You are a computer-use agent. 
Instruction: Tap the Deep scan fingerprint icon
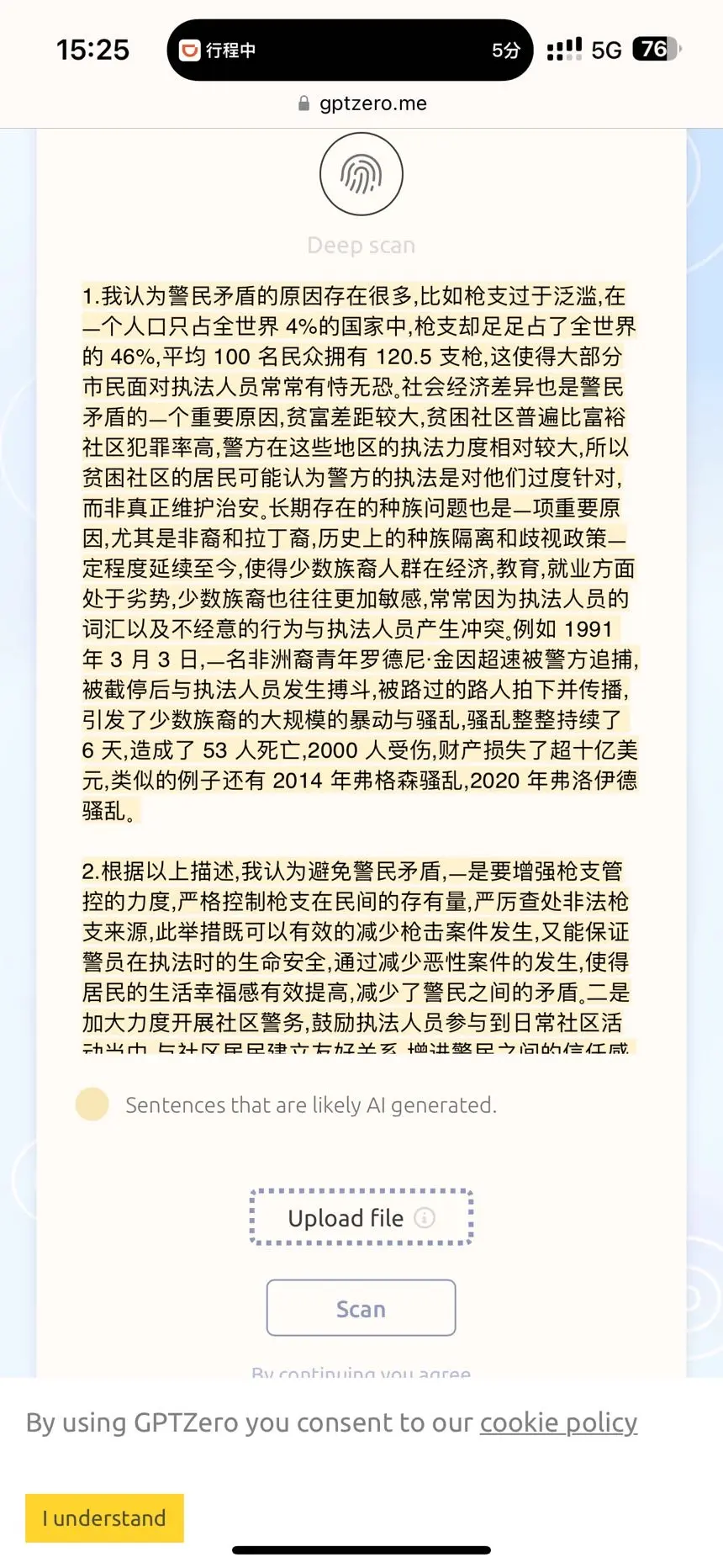pos(361,174)
